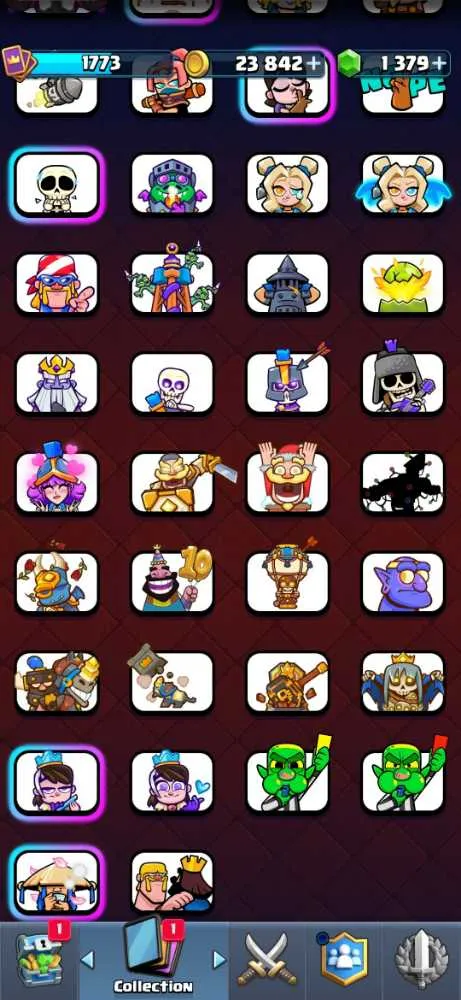Open the clan social tab
Screen dimensions: 461x1000
[x=344, y=961]
